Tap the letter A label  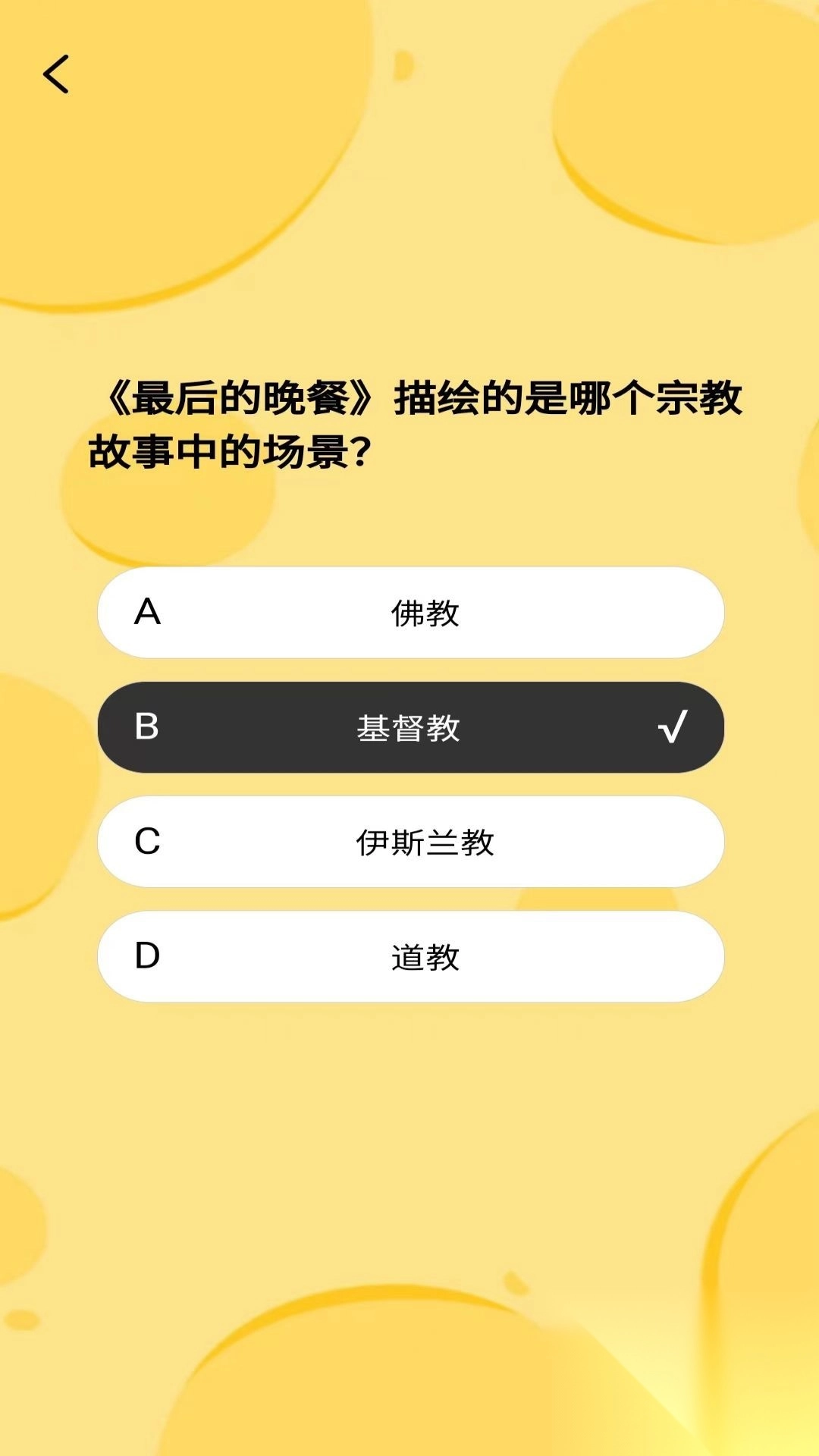click(149, 613)
